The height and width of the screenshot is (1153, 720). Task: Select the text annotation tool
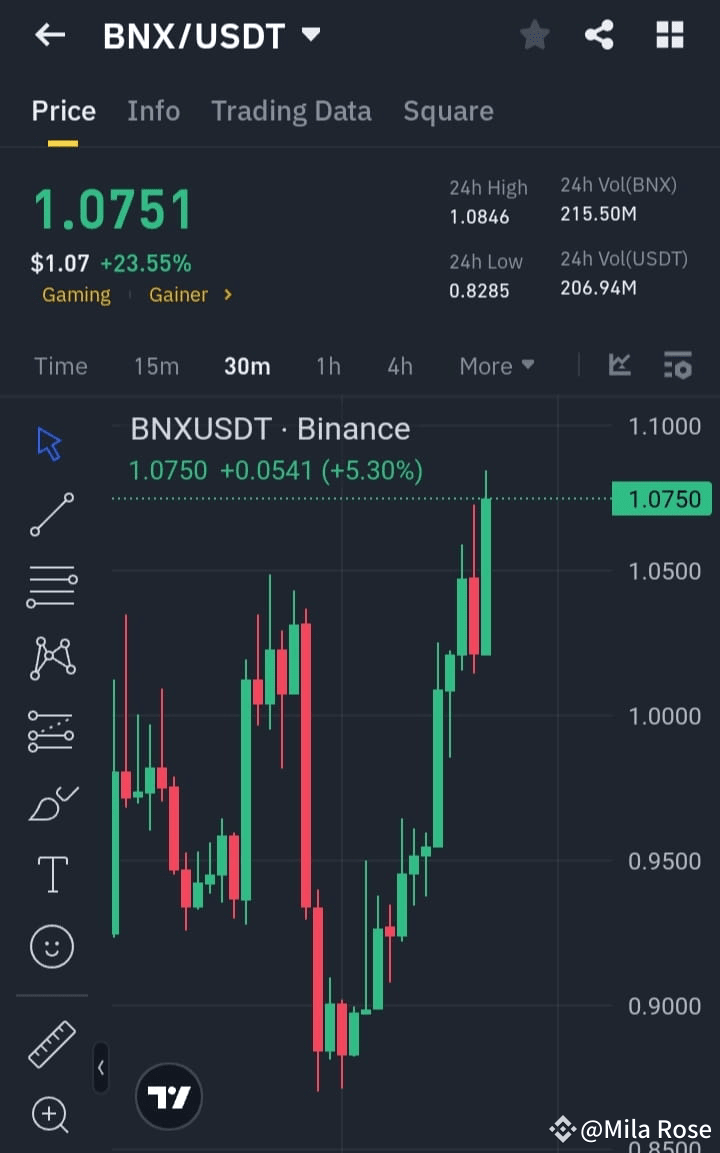coord(50,874)
